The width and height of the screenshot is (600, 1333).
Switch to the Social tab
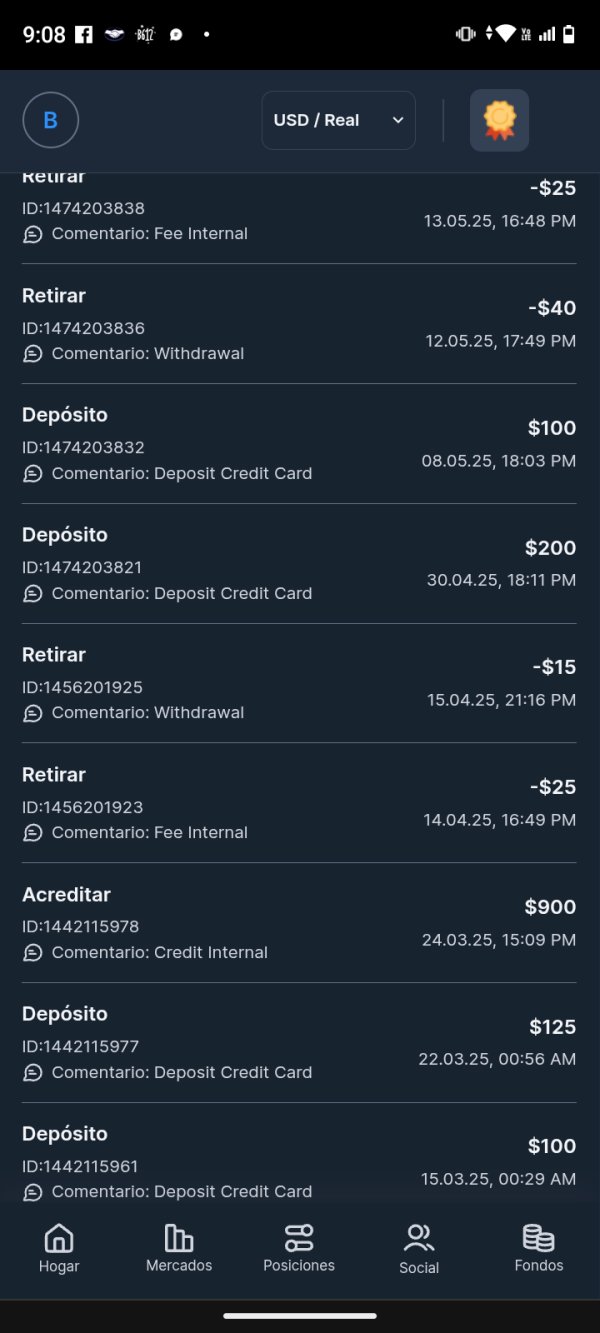pyautogui.click(x=419, y=1249)
